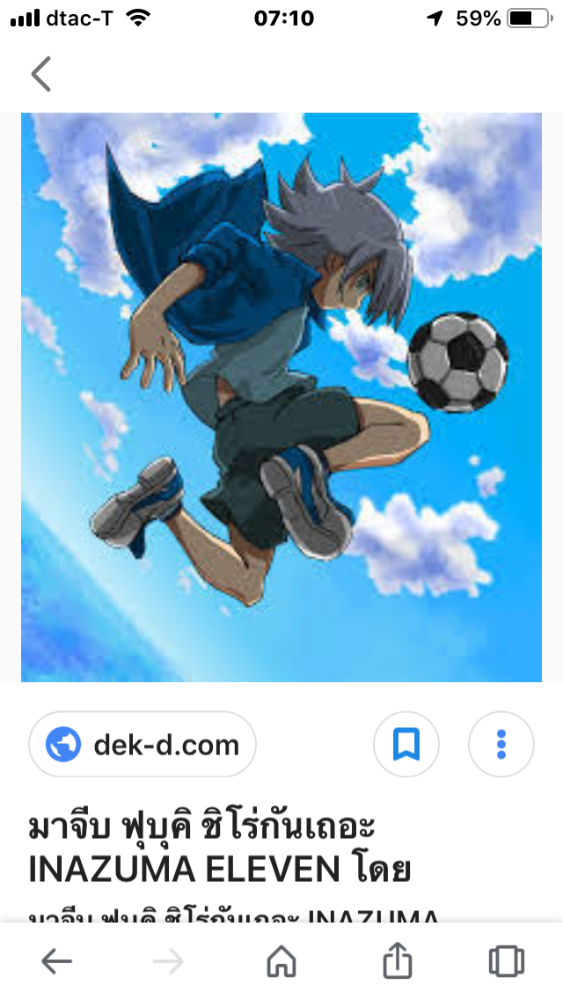This screenshot has width=563, height=1000.
Task: Open the INAZUMA ELEVEN page title link
Action: [x=220, y=848]
